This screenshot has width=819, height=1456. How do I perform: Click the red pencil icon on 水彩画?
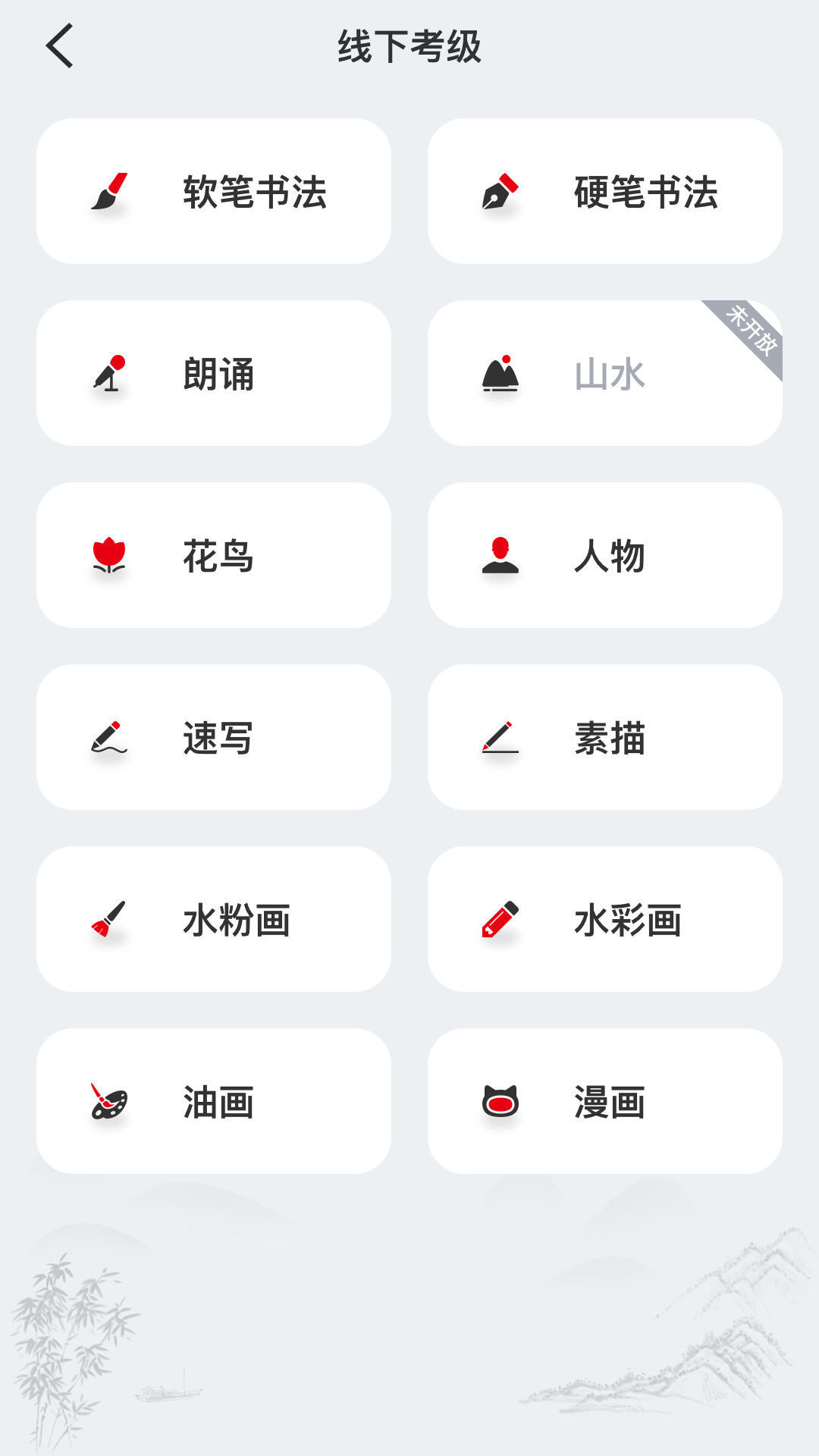tap(500, 919)
